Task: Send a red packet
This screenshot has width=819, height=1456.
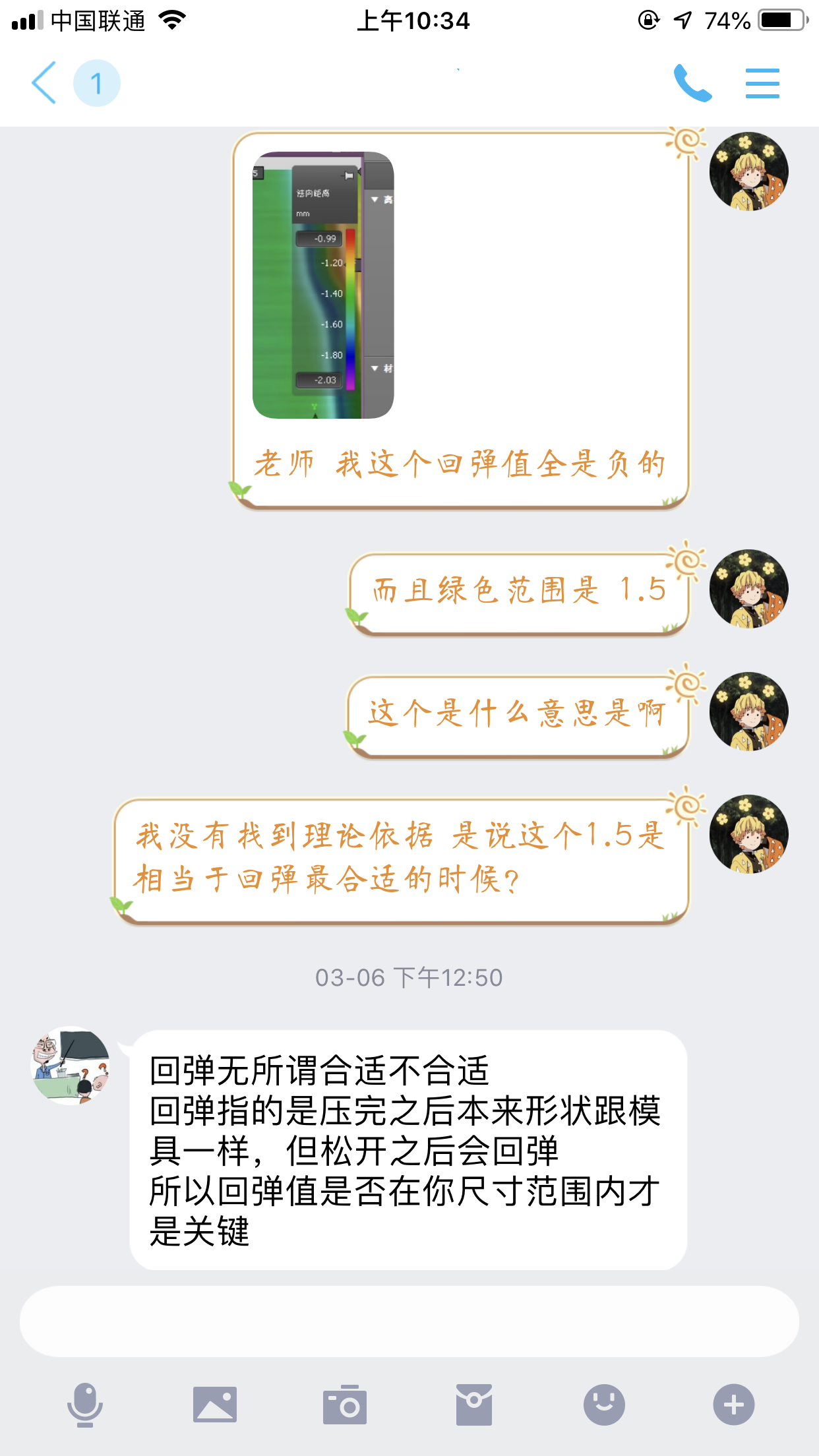Action: (x=473, y=1405)
